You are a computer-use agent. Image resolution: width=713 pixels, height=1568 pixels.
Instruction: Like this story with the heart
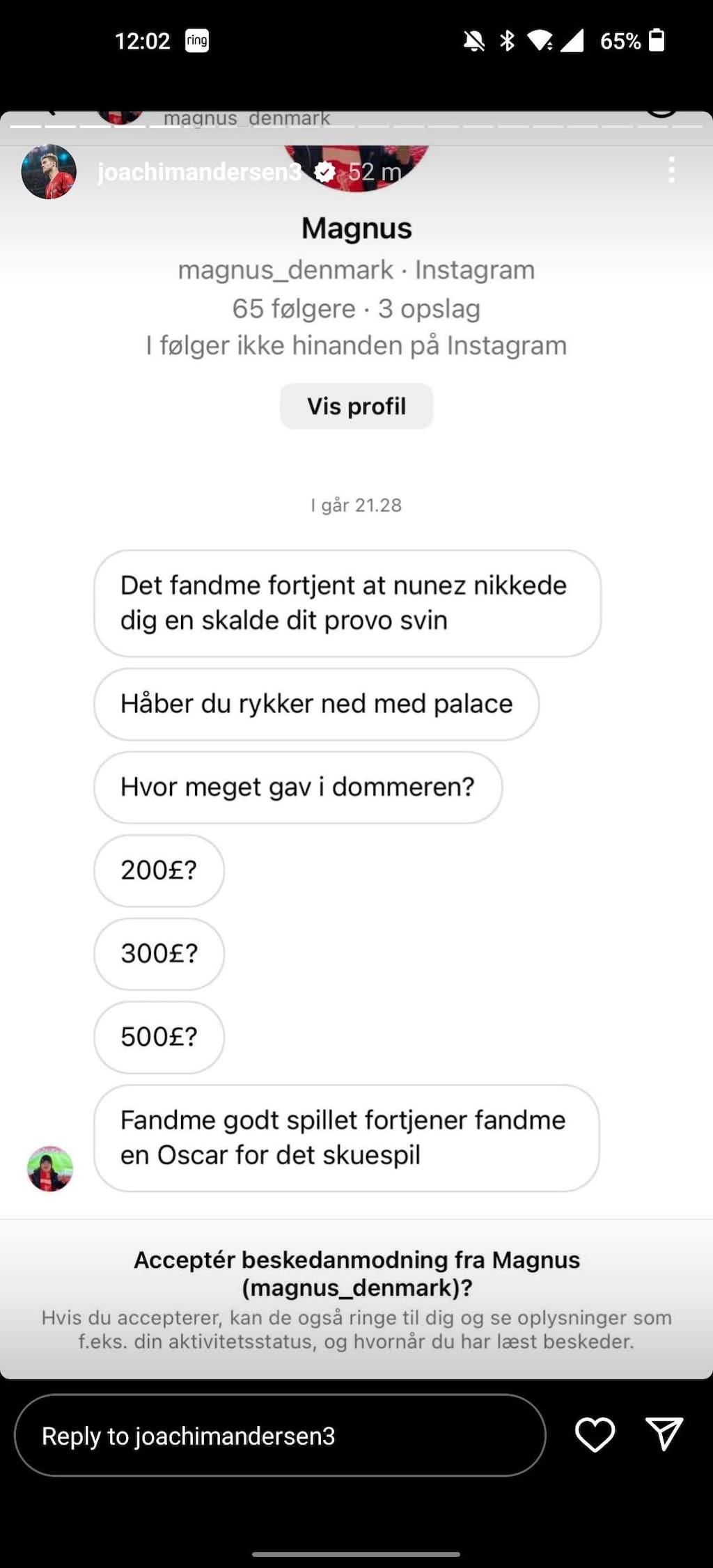pyautogui.click(x=595, y=1435)
